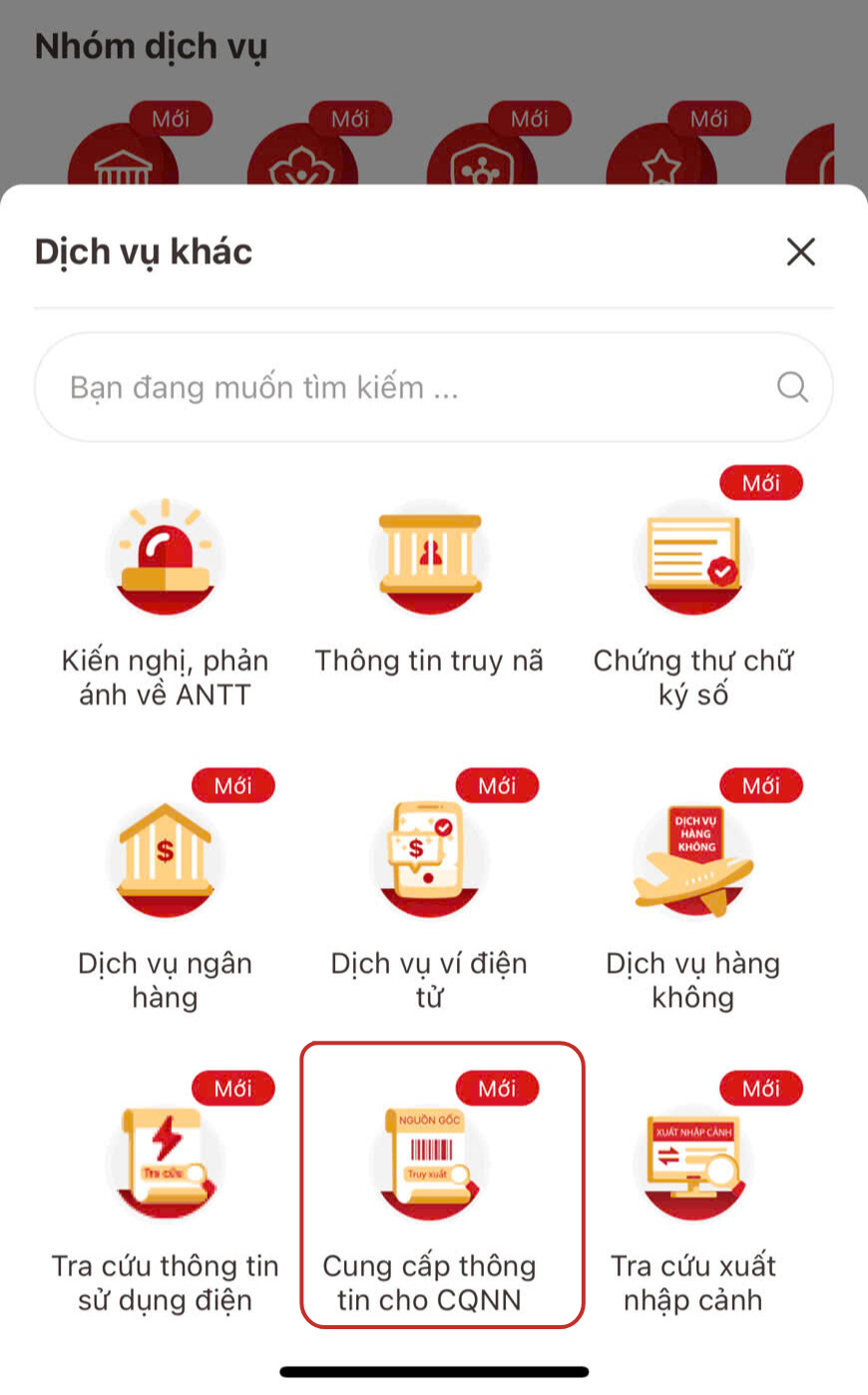868x1395 pixels.
Task: Select the Dịch vụ hàng không airplane icon
Action: (692, 859)
